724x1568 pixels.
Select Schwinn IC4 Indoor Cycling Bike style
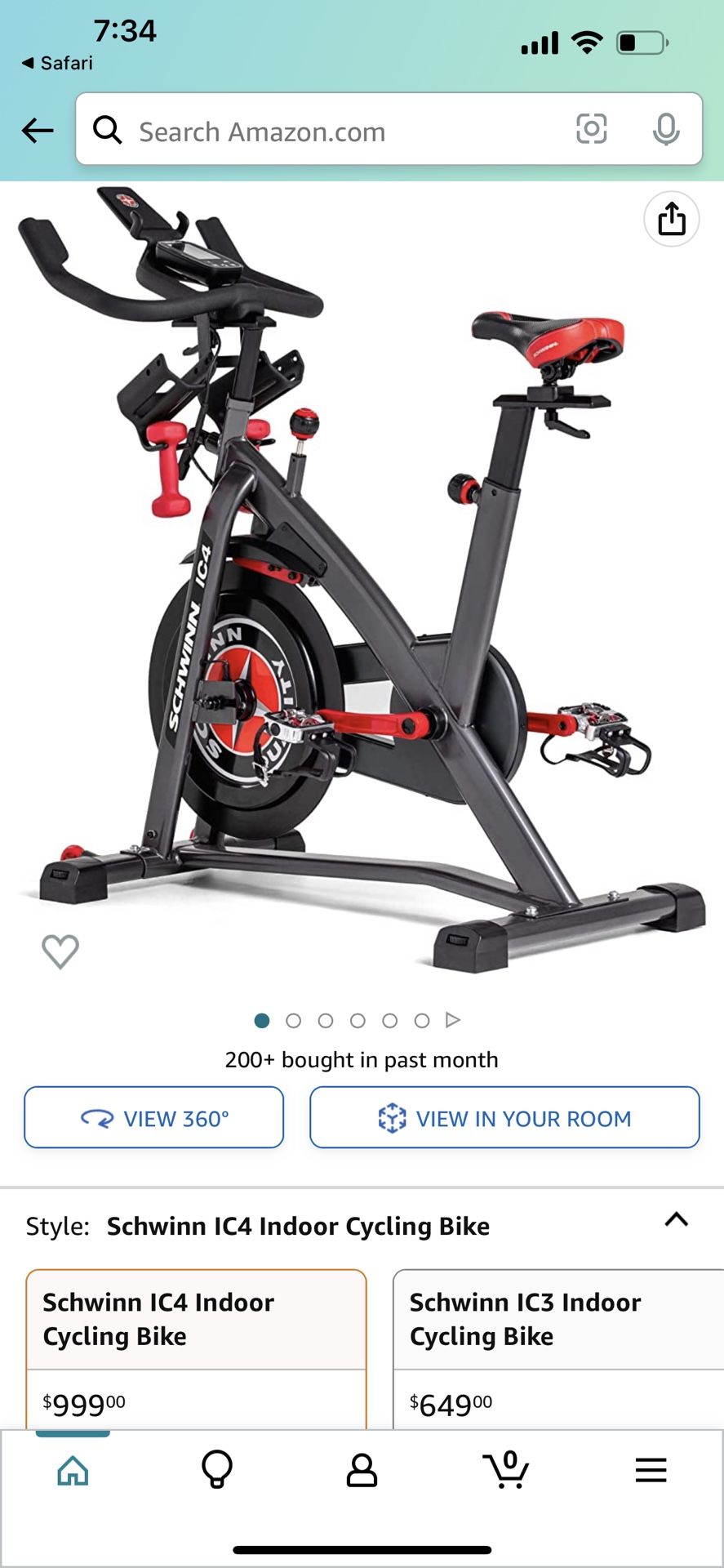(196, 1349)
